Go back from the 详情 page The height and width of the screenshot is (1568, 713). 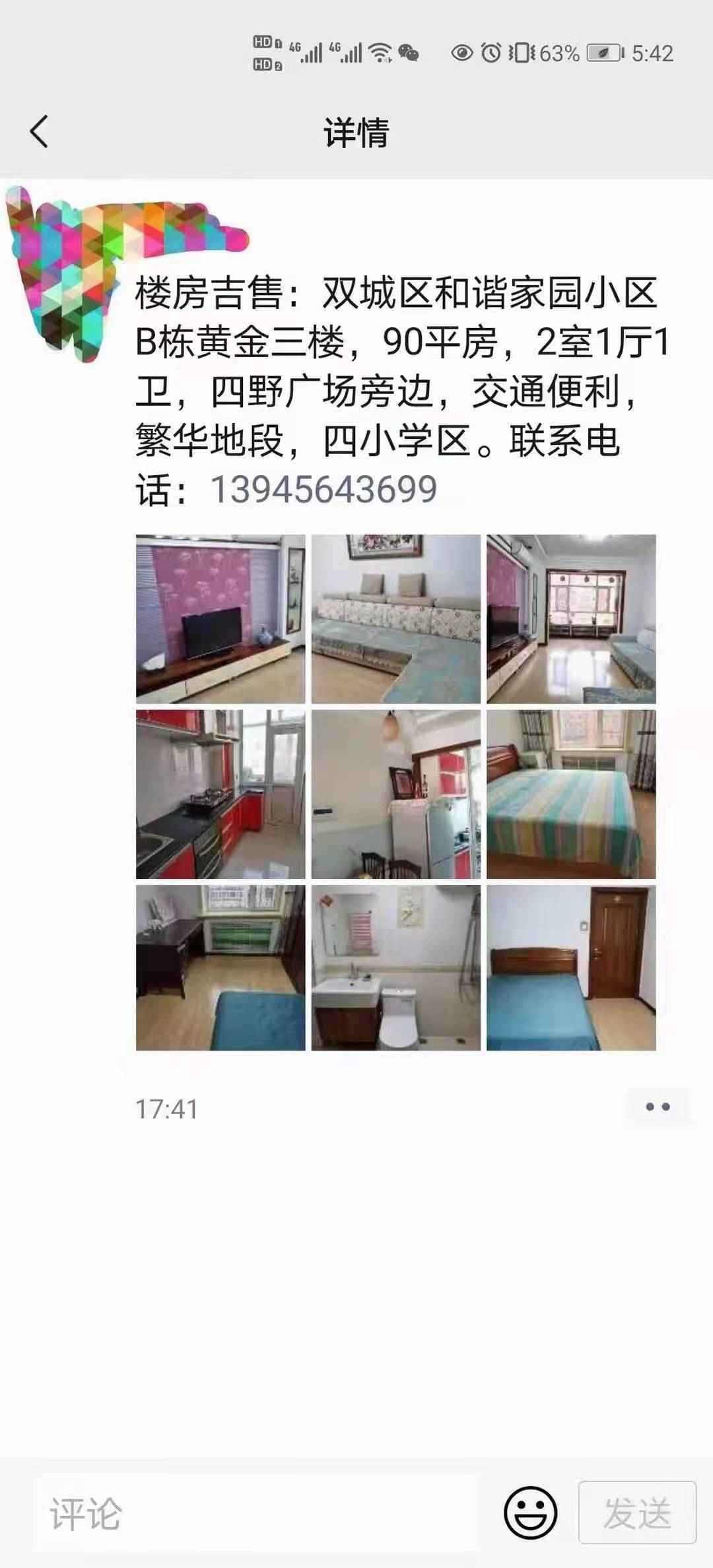(40, 131)
